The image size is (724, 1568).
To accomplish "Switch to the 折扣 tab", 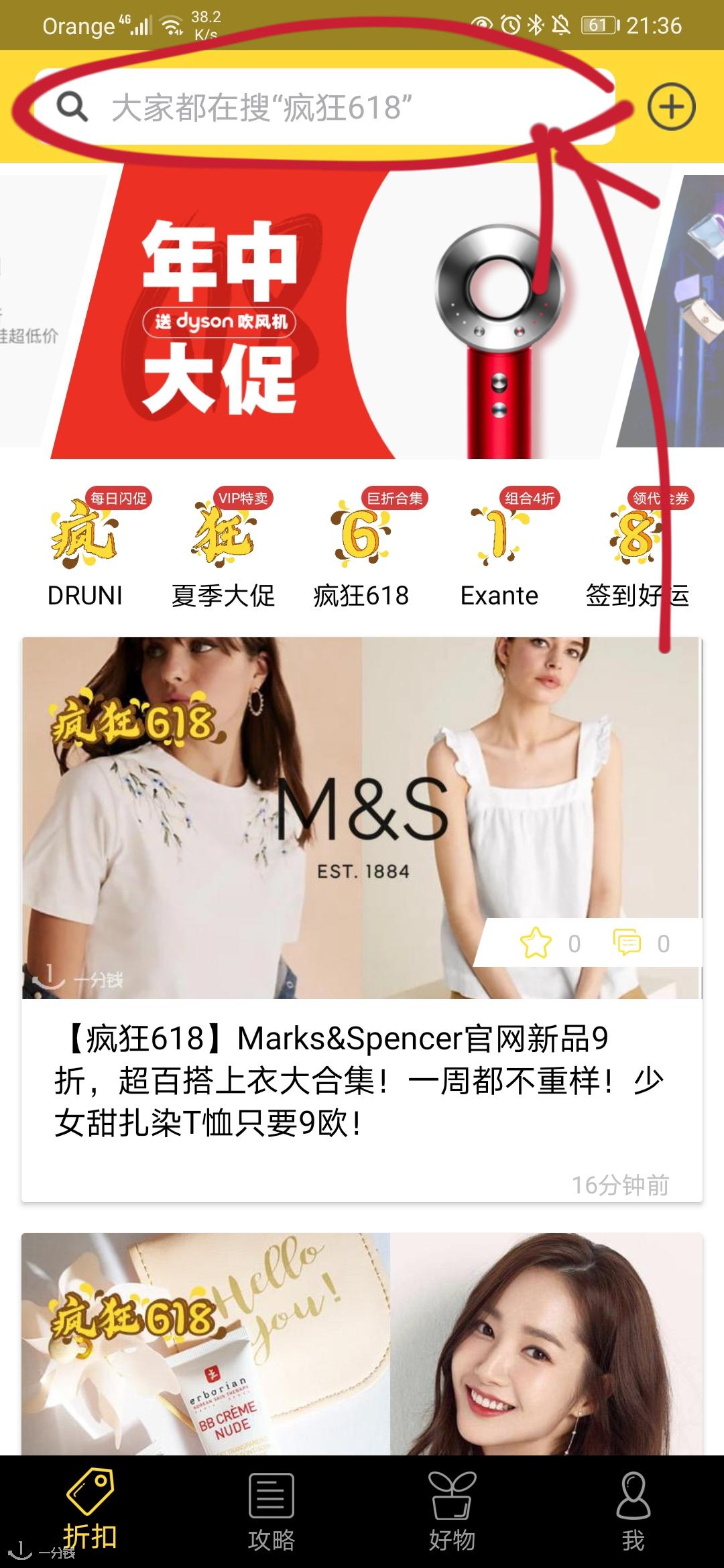I will point(90,1511).
